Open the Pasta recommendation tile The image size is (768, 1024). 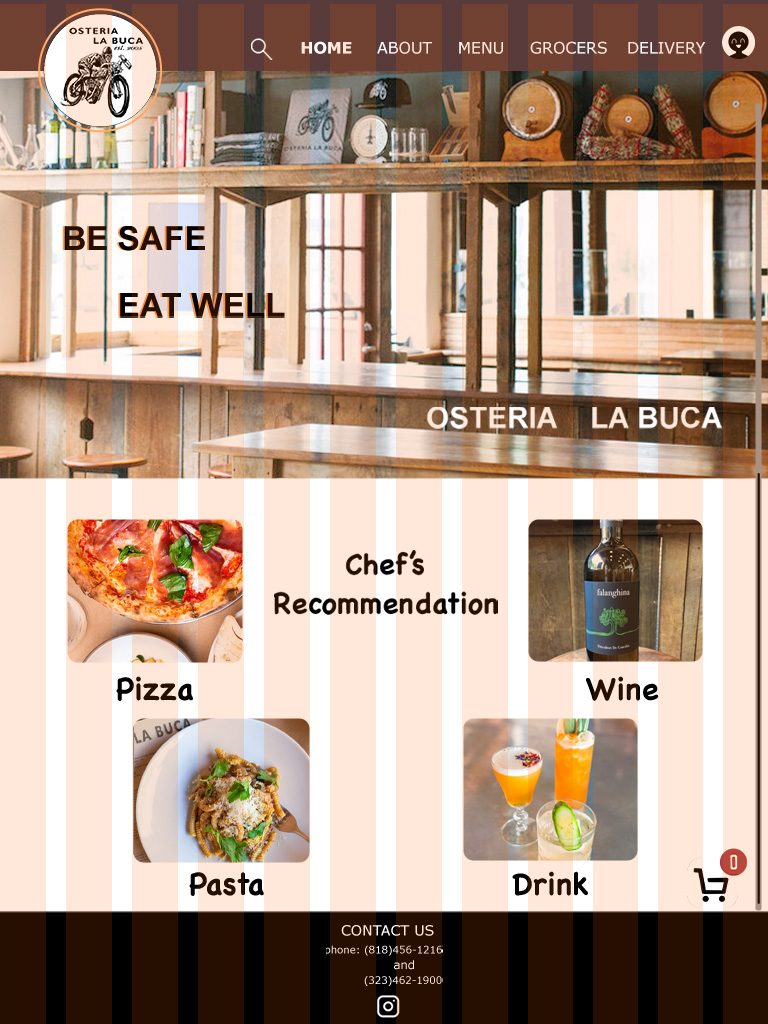tap(221, 790)
